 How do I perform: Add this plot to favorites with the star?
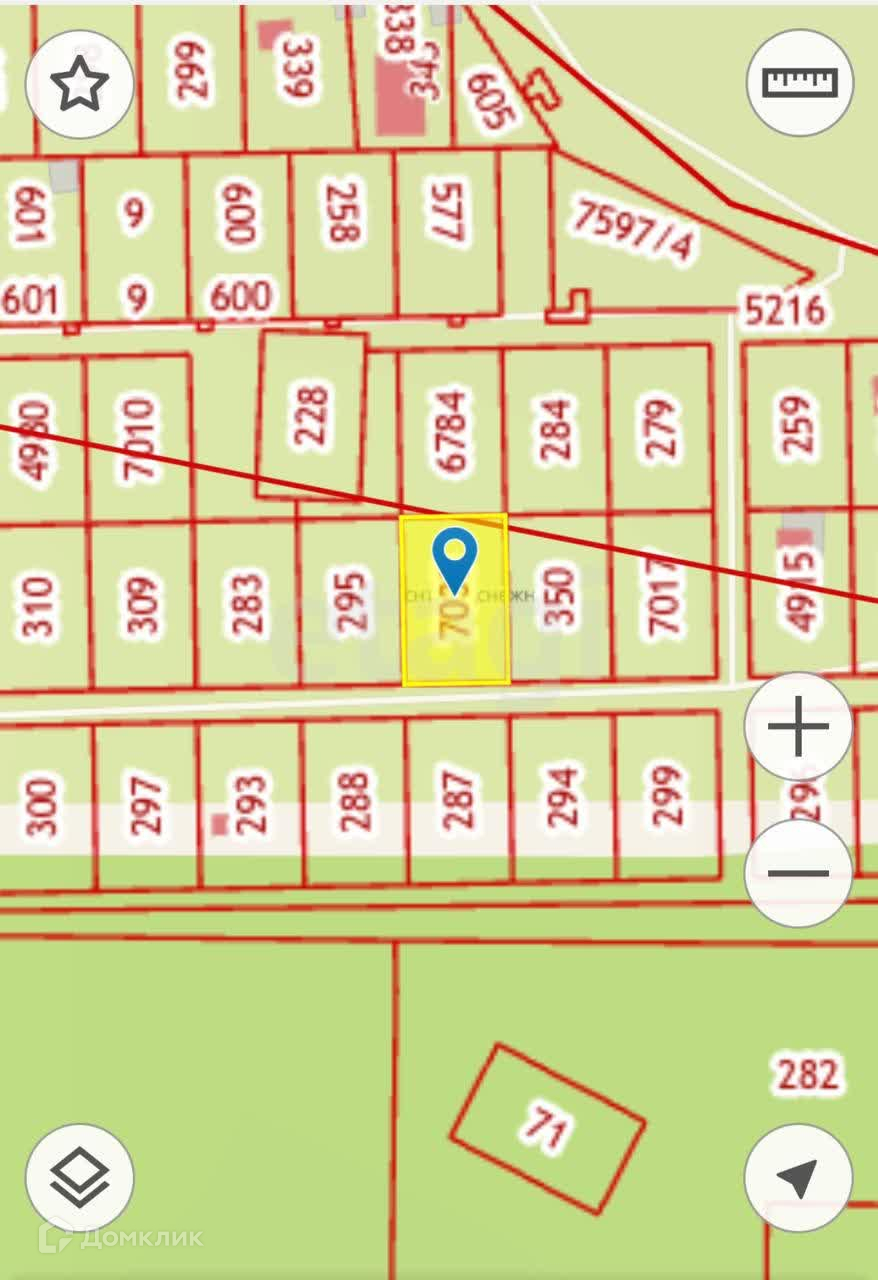pos(80,85)
